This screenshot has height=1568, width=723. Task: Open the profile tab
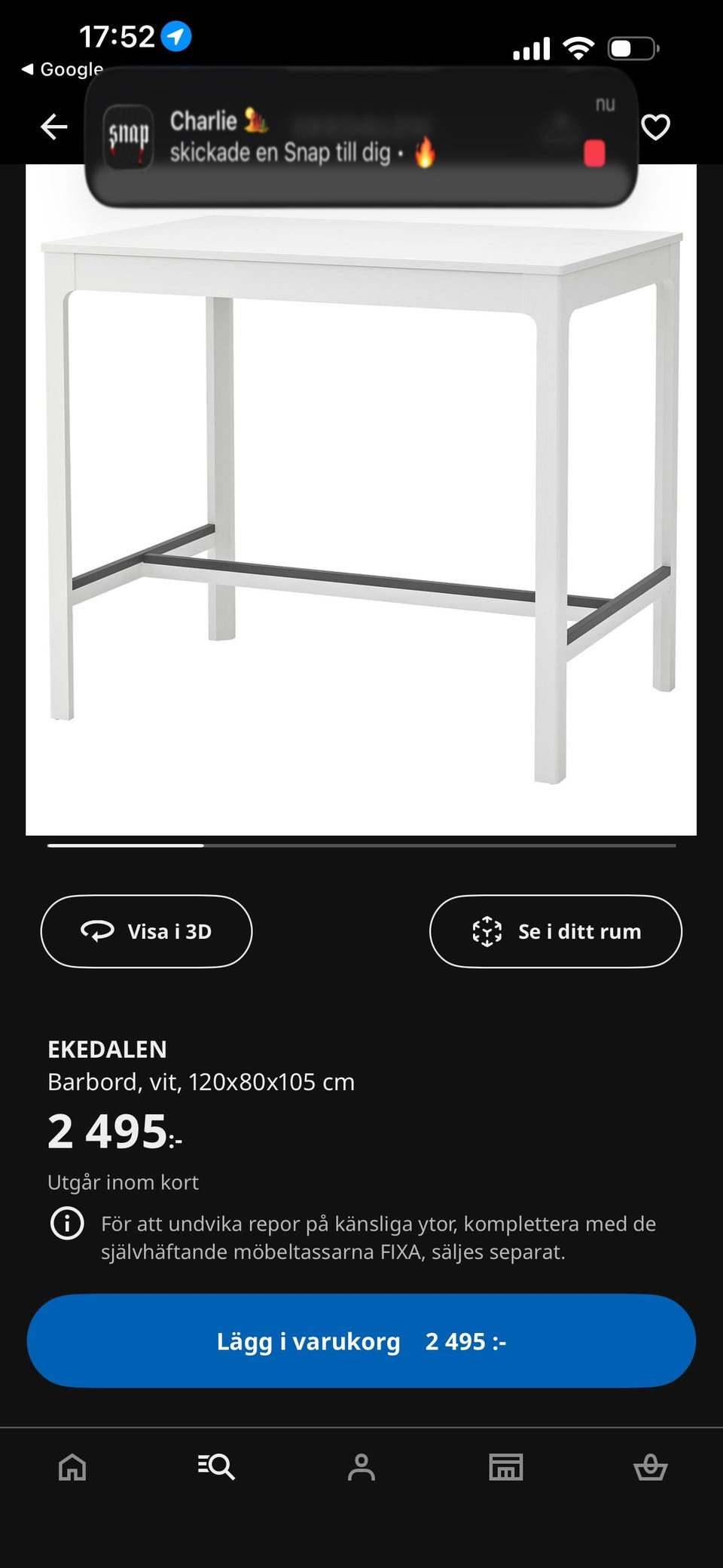(361, 1466)
